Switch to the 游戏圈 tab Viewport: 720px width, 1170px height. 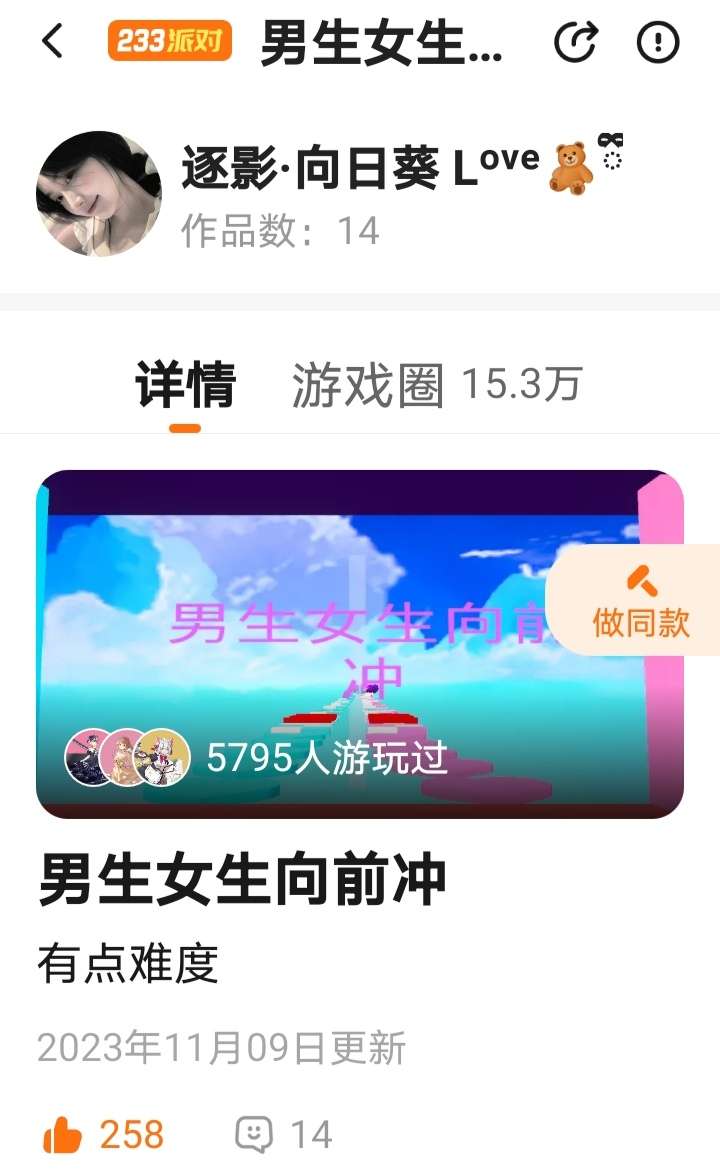368,385
